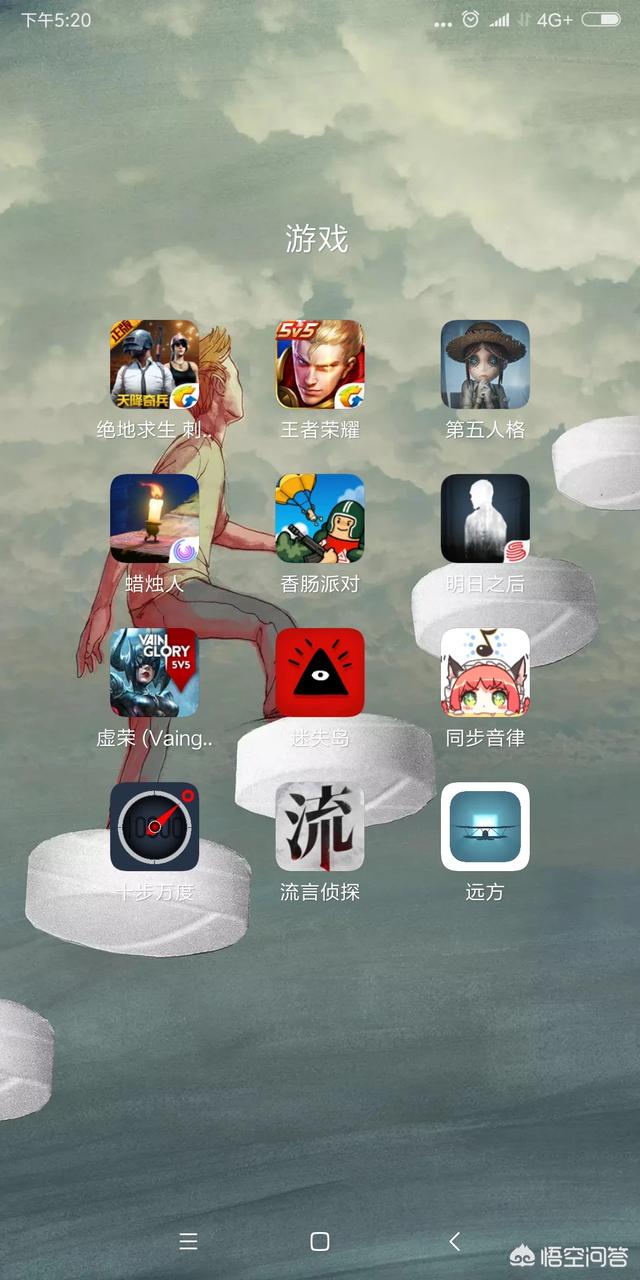Viewport: 640px width, 1280px height.
Task: Start the 蜡烛人 game
Action: [154, 518]
